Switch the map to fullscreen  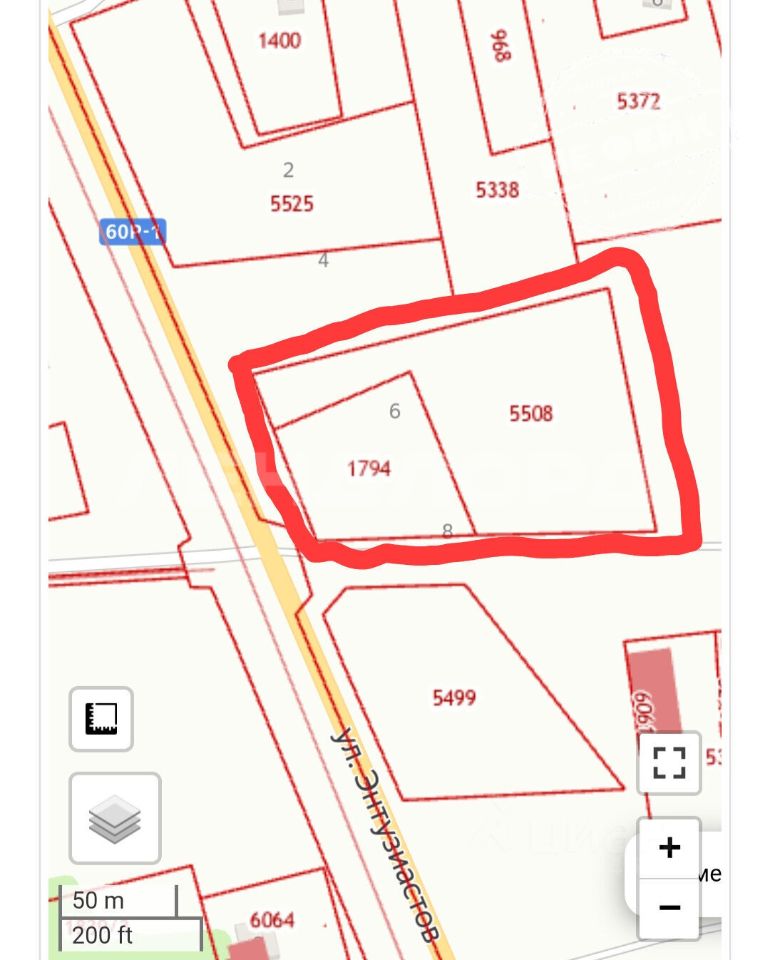[669, 763]
